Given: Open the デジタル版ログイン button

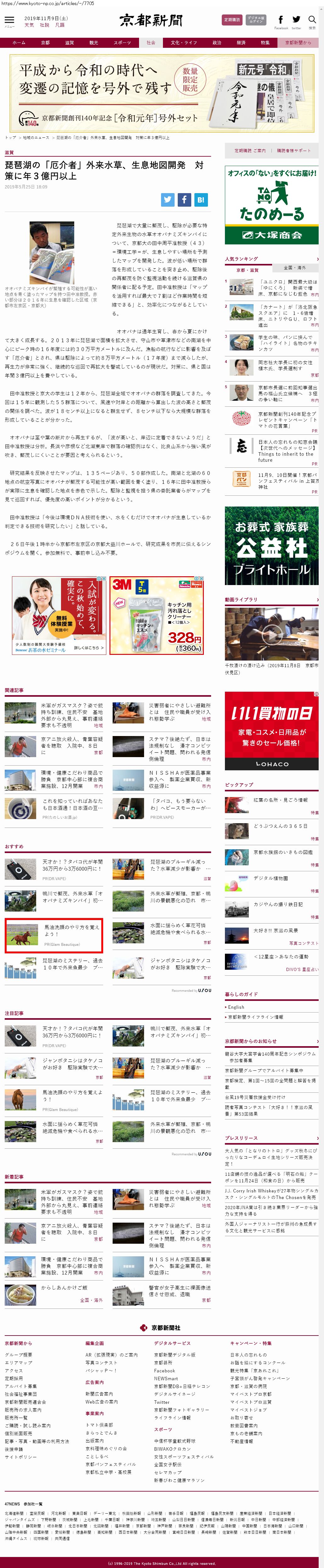Looking at the screenshot, I should tap(256, 20).
